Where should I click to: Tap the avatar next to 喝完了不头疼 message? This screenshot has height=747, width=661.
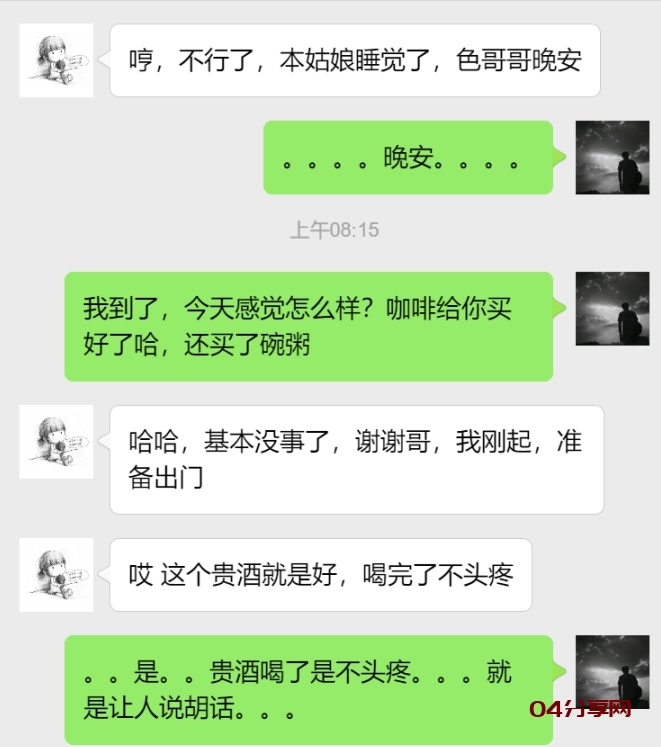[57, 575]
